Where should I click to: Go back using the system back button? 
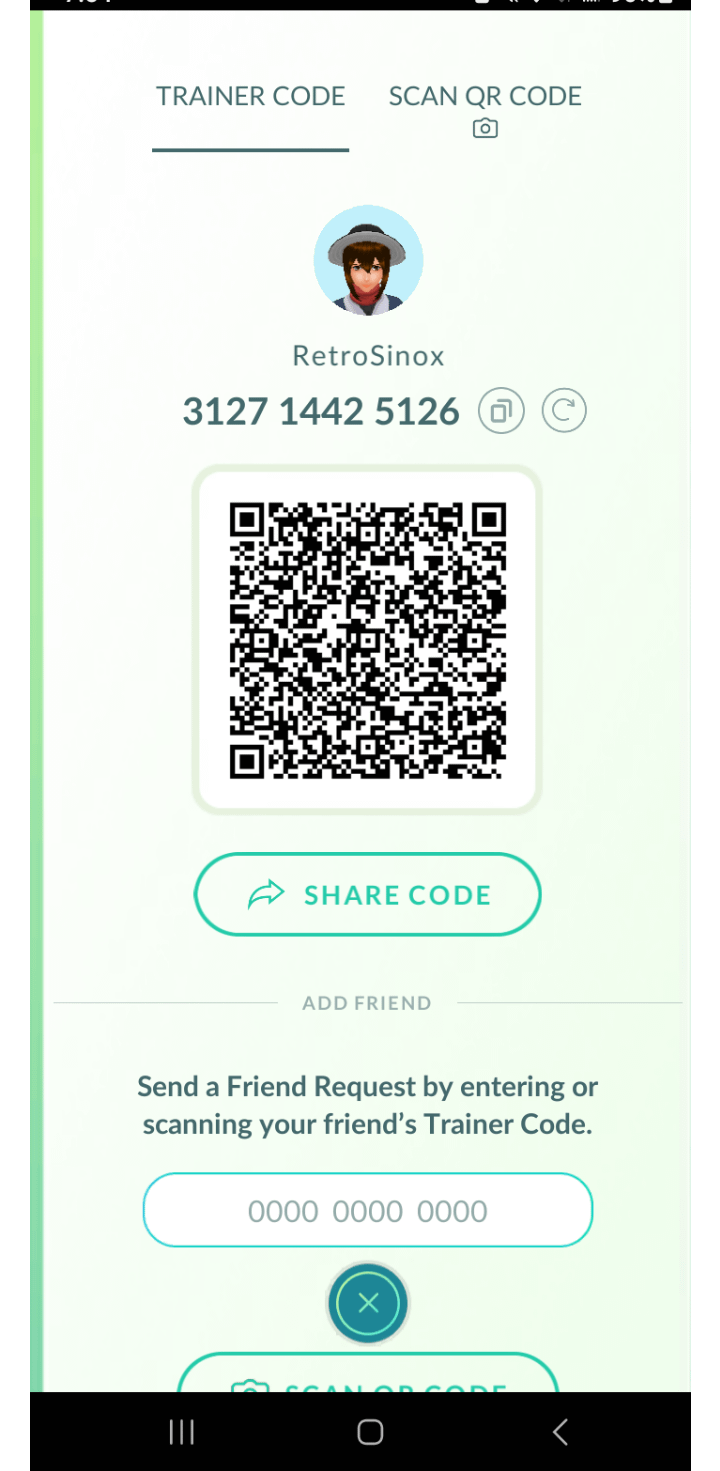560,1432
